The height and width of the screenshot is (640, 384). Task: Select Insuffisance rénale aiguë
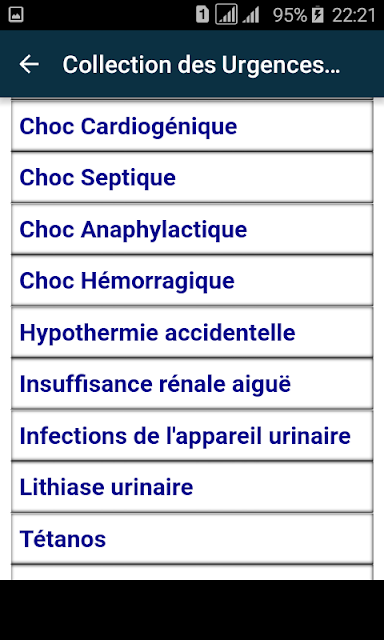pos(192,384)
